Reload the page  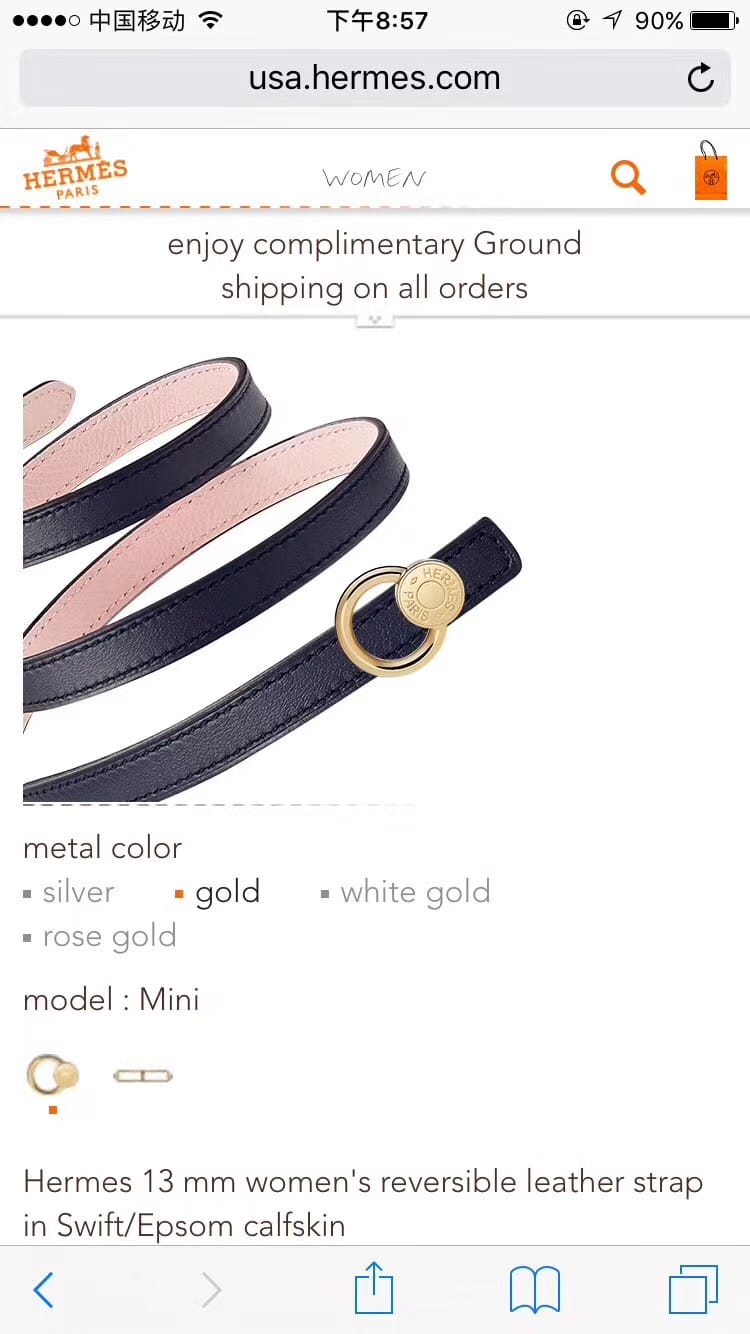tap(701, 78)
